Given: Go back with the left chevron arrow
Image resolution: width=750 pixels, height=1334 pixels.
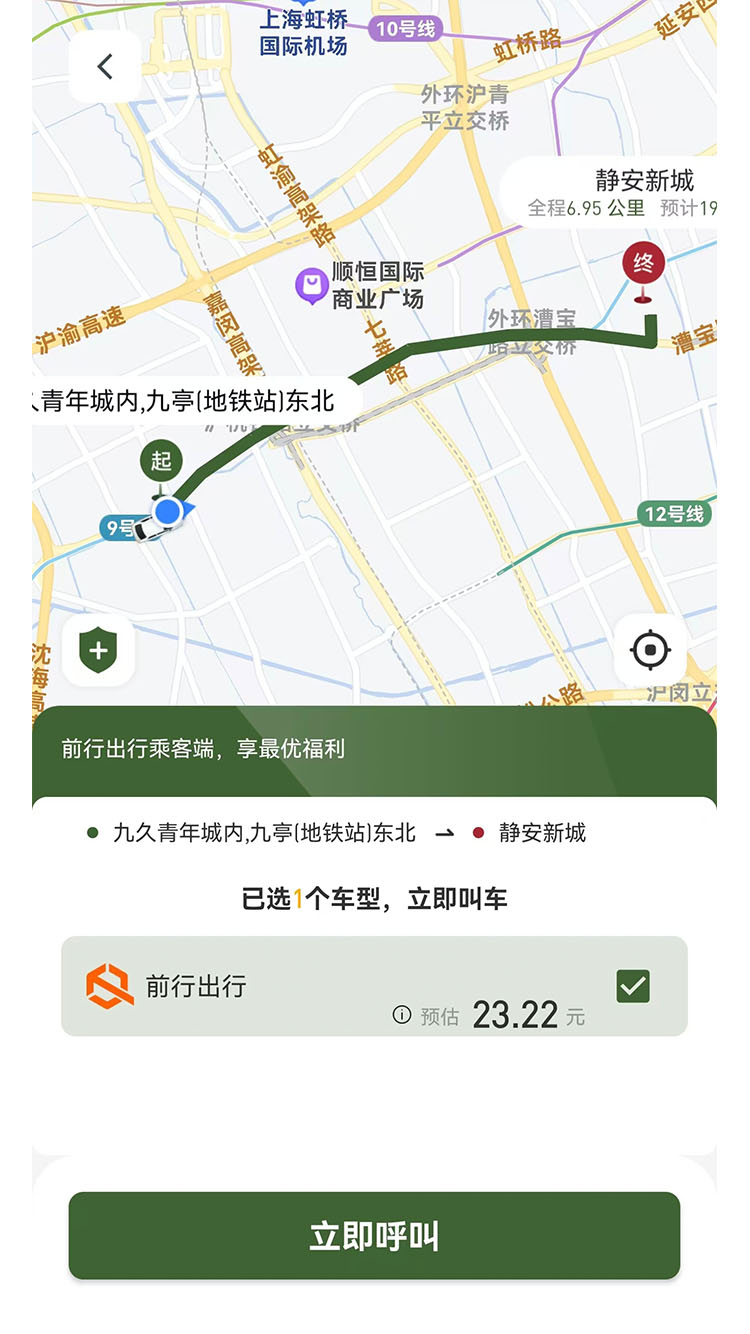Looking at the screenshot, I should [x=104, y=66].
